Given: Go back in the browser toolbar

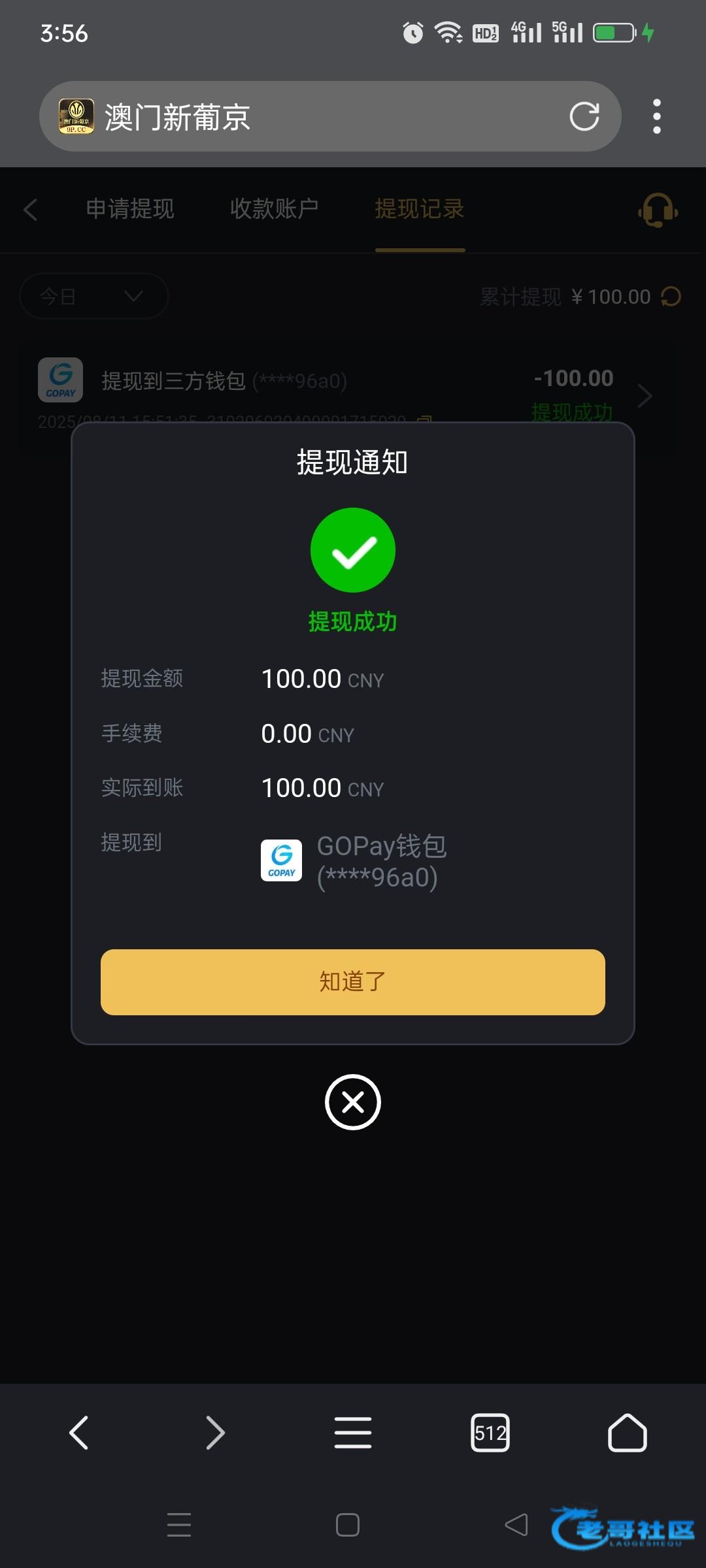Looking at the screenshot, I should point(78,1433).
